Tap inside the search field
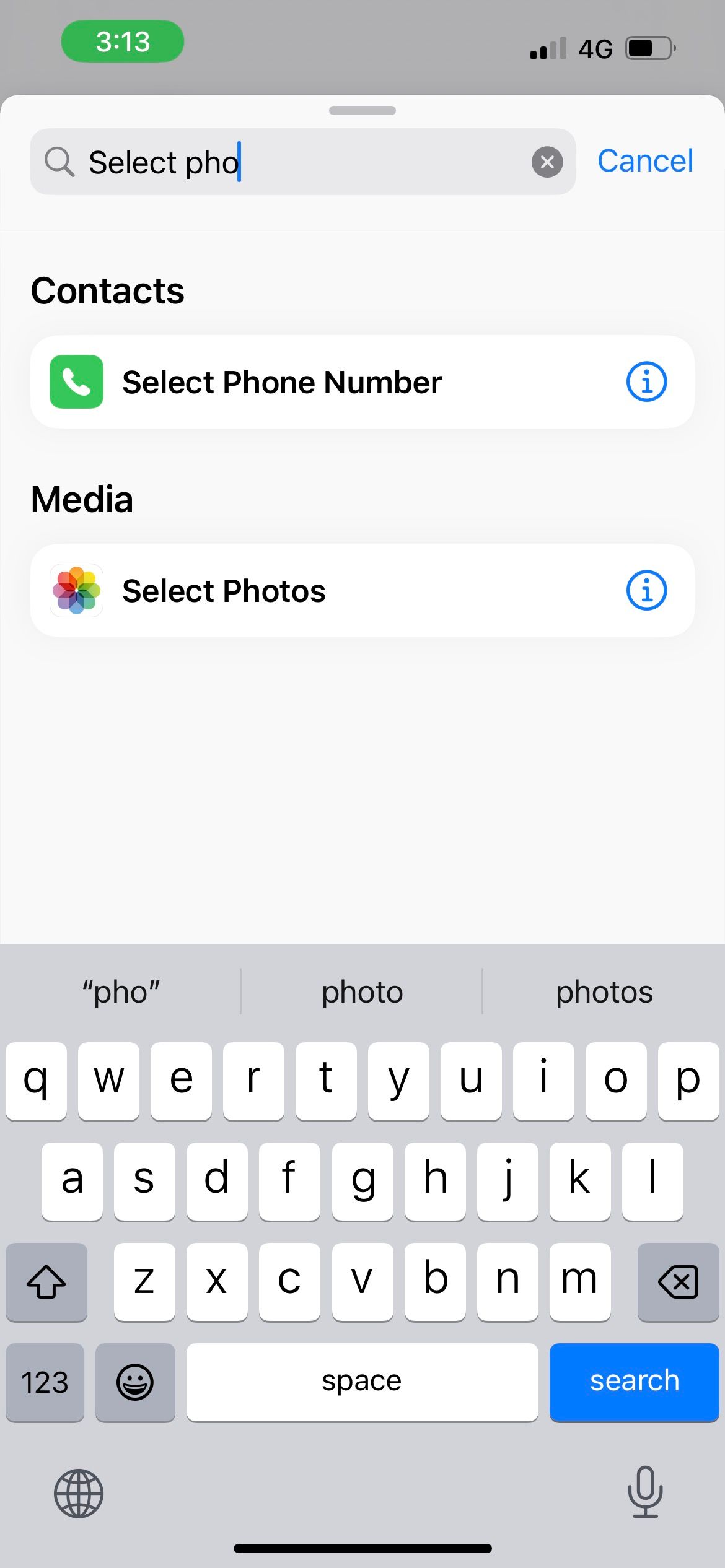Viewport: 725px width, 1568px height. tap(302, 162)
